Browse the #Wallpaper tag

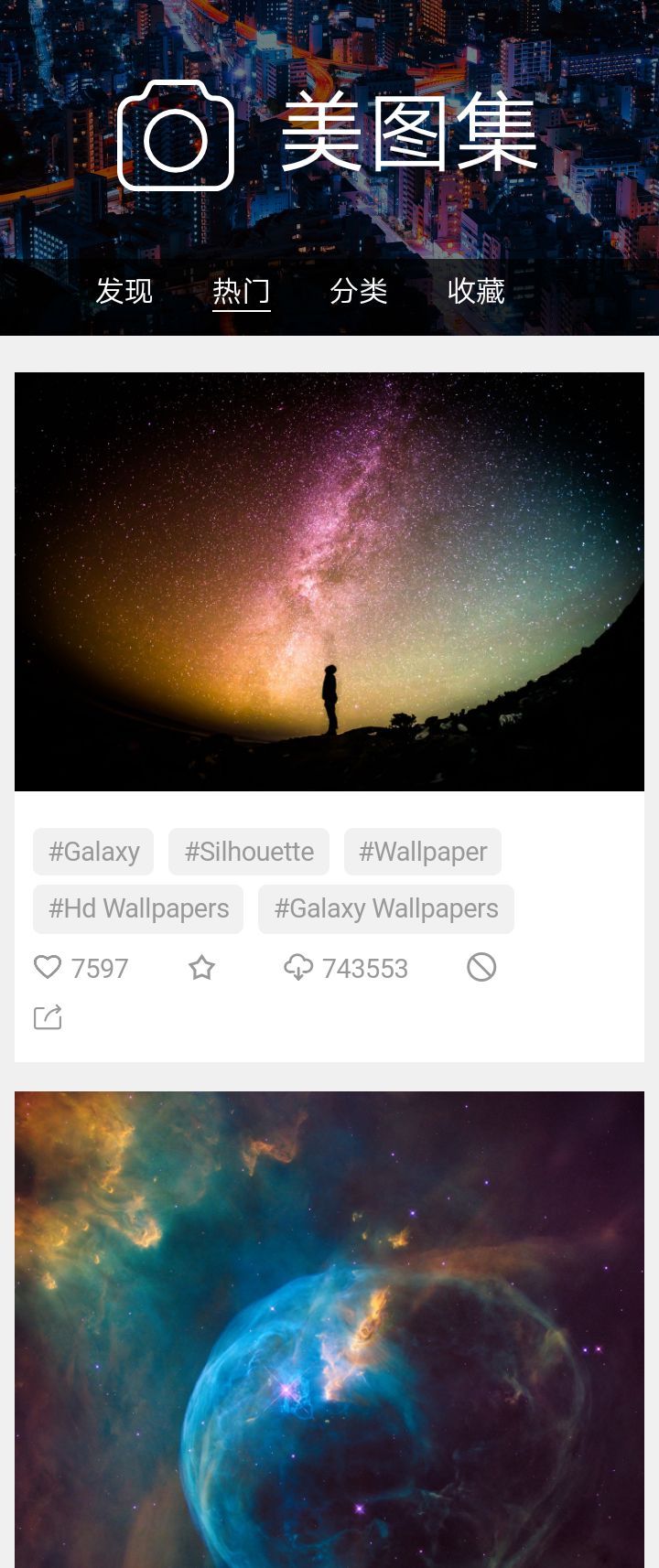(423, 852)
